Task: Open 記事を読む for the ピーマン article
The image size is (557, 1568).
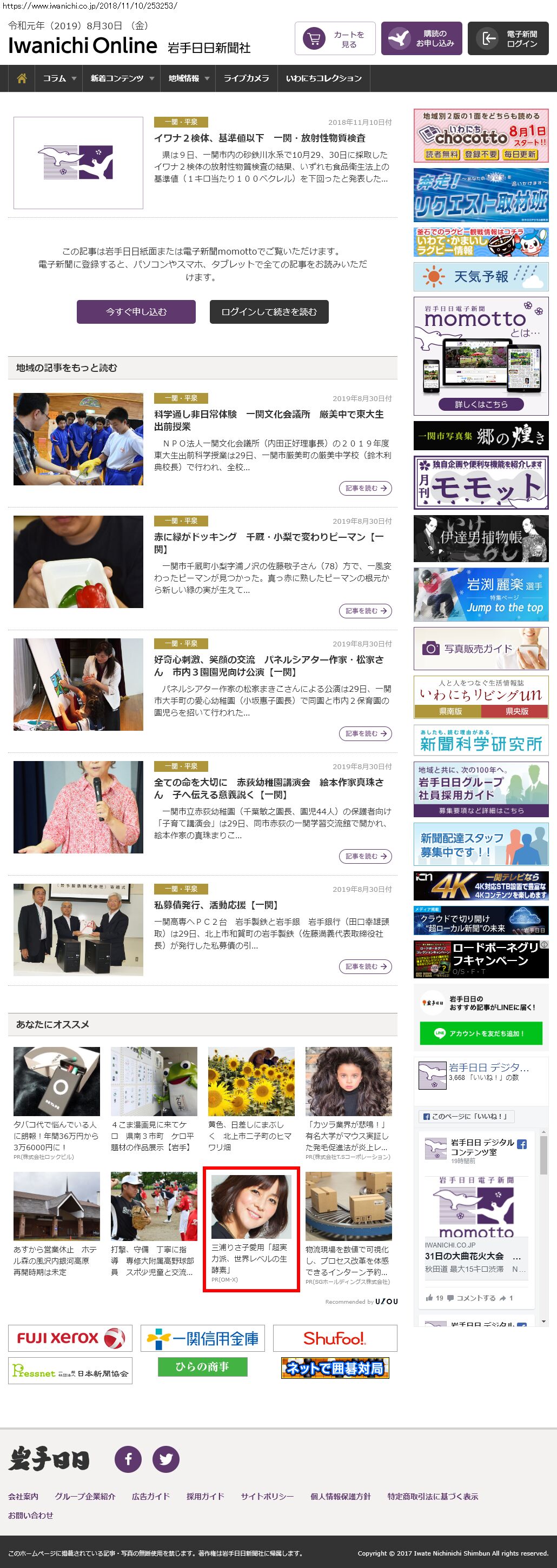Action: [364, 611]
